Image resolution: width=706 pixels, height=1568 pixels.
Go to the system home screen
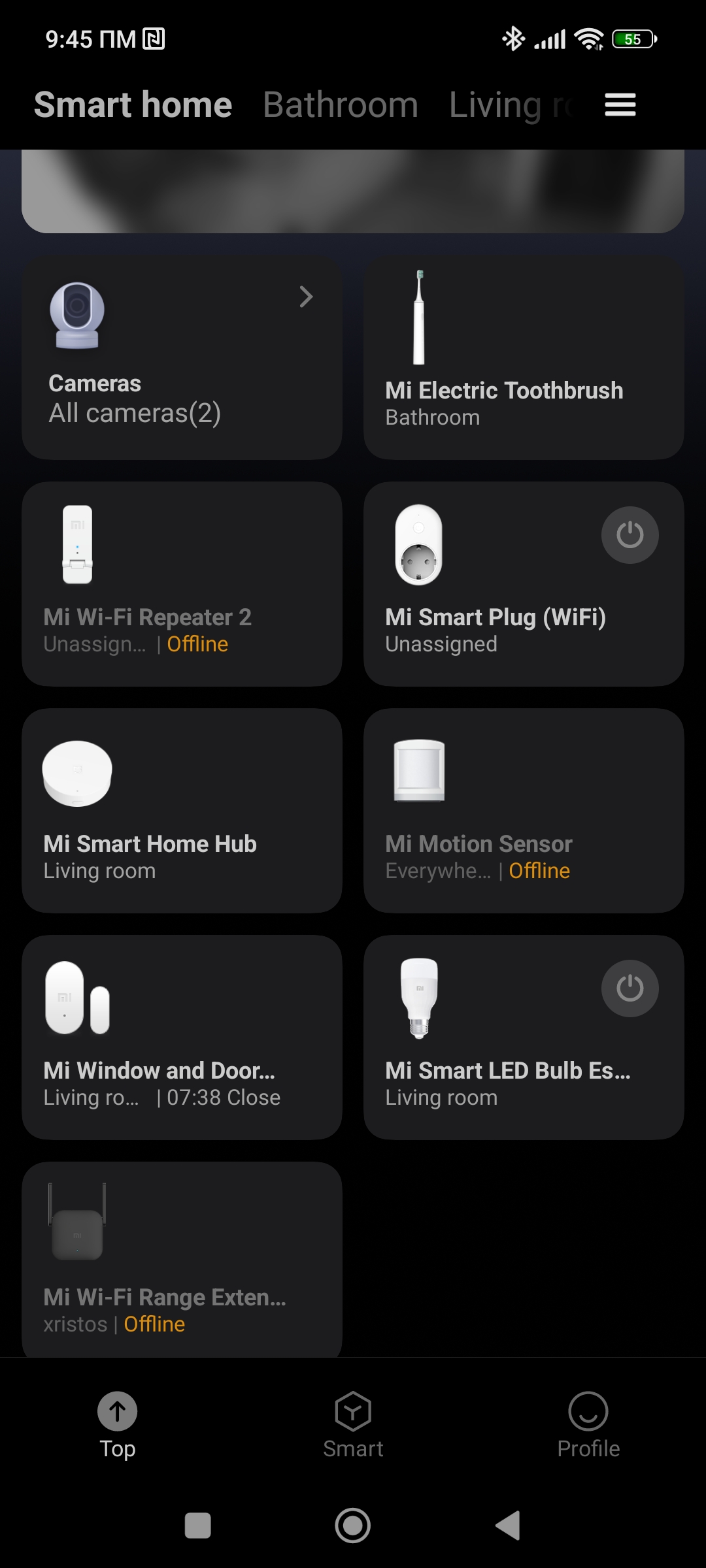(353, 1526)
